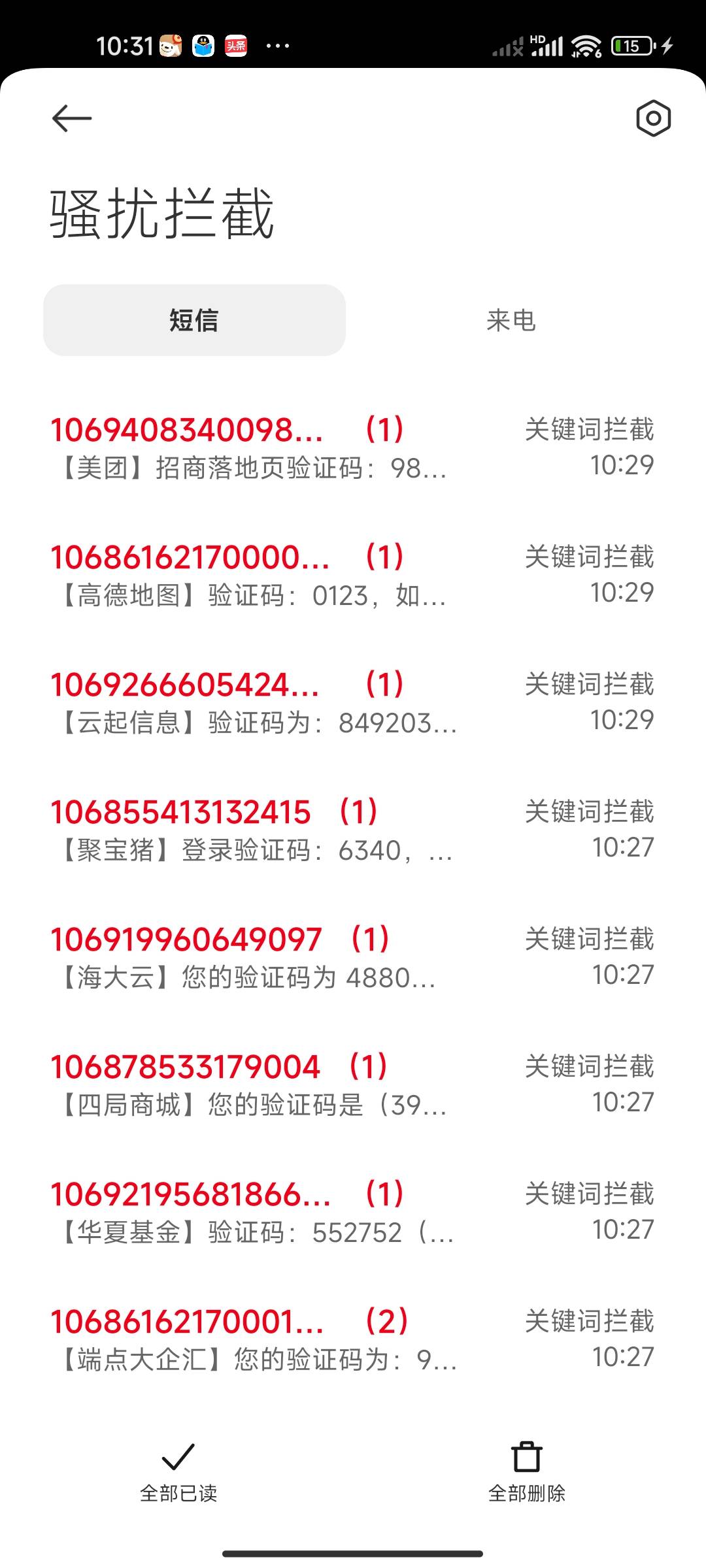This screenshot has width=706, height=1568.
Task: Select the 短信 tab
Action: (194, 320)
